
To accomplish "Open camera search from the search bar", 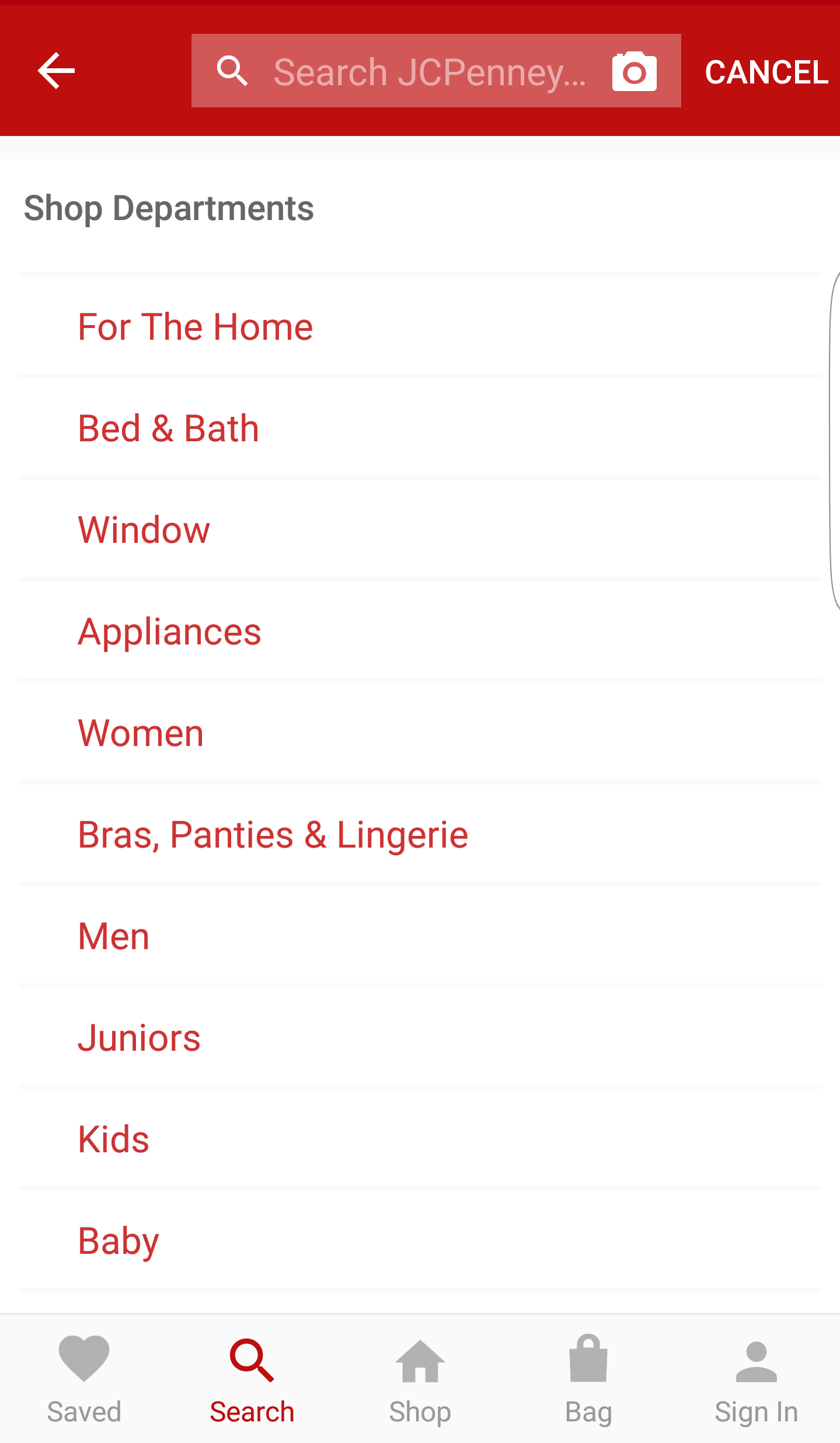I will coord(634,71).
